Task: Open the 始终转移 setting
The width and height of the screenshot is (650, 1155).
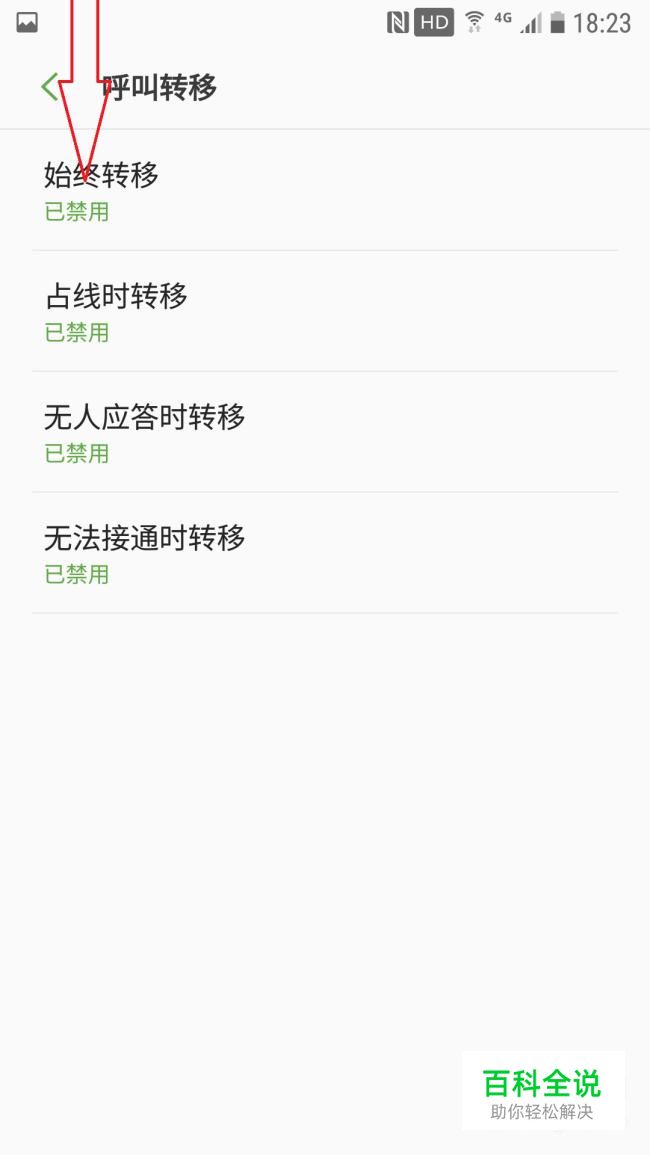Action: point(325,190)
